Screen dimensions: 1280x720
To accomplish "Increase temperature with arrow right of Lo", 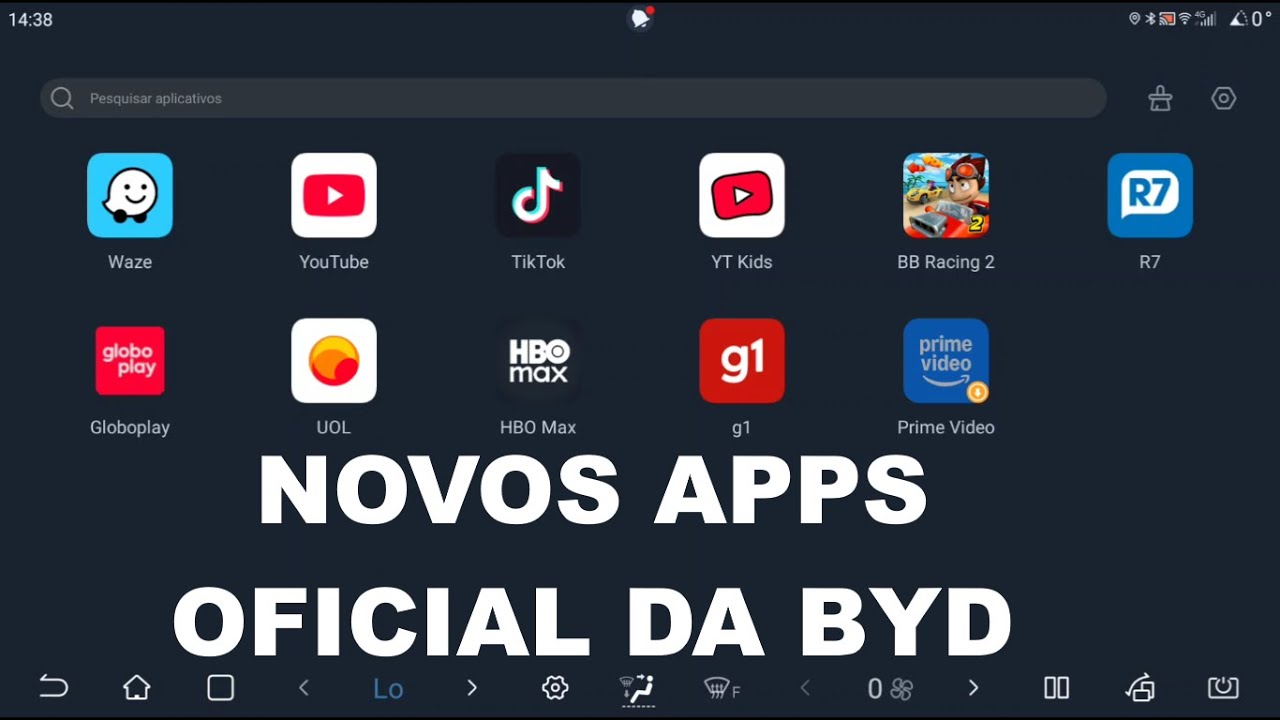I will (x=472, y=688).
